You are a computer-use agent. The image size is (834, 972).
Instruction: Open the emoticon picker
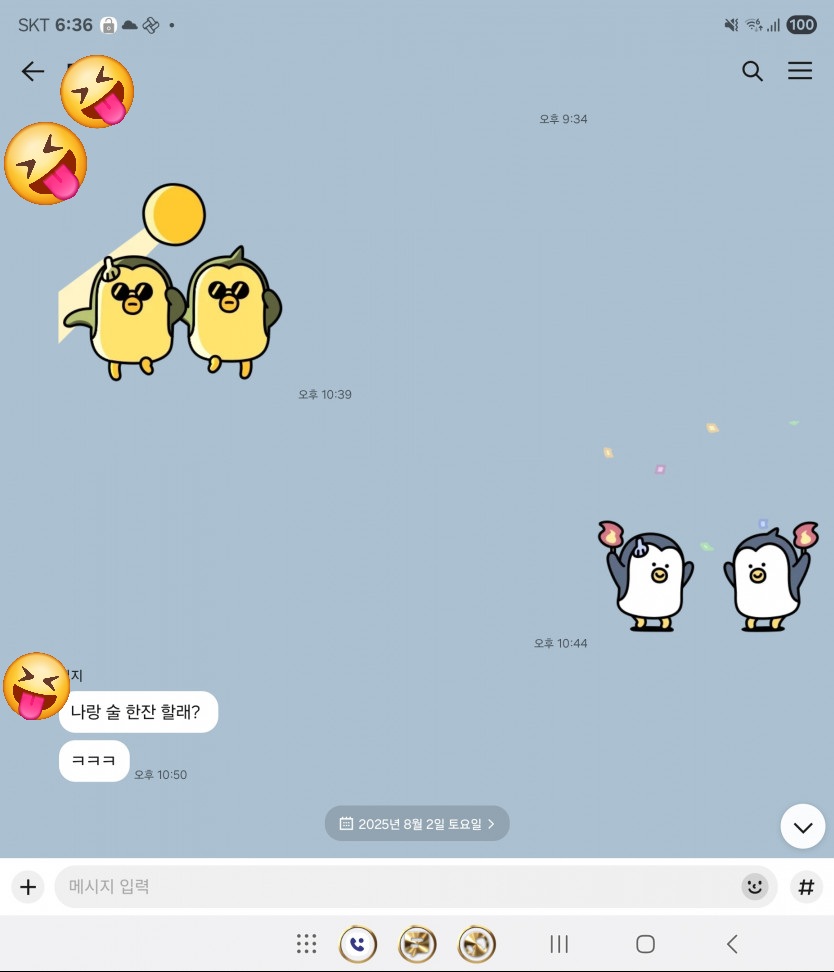tap(755, 887)
